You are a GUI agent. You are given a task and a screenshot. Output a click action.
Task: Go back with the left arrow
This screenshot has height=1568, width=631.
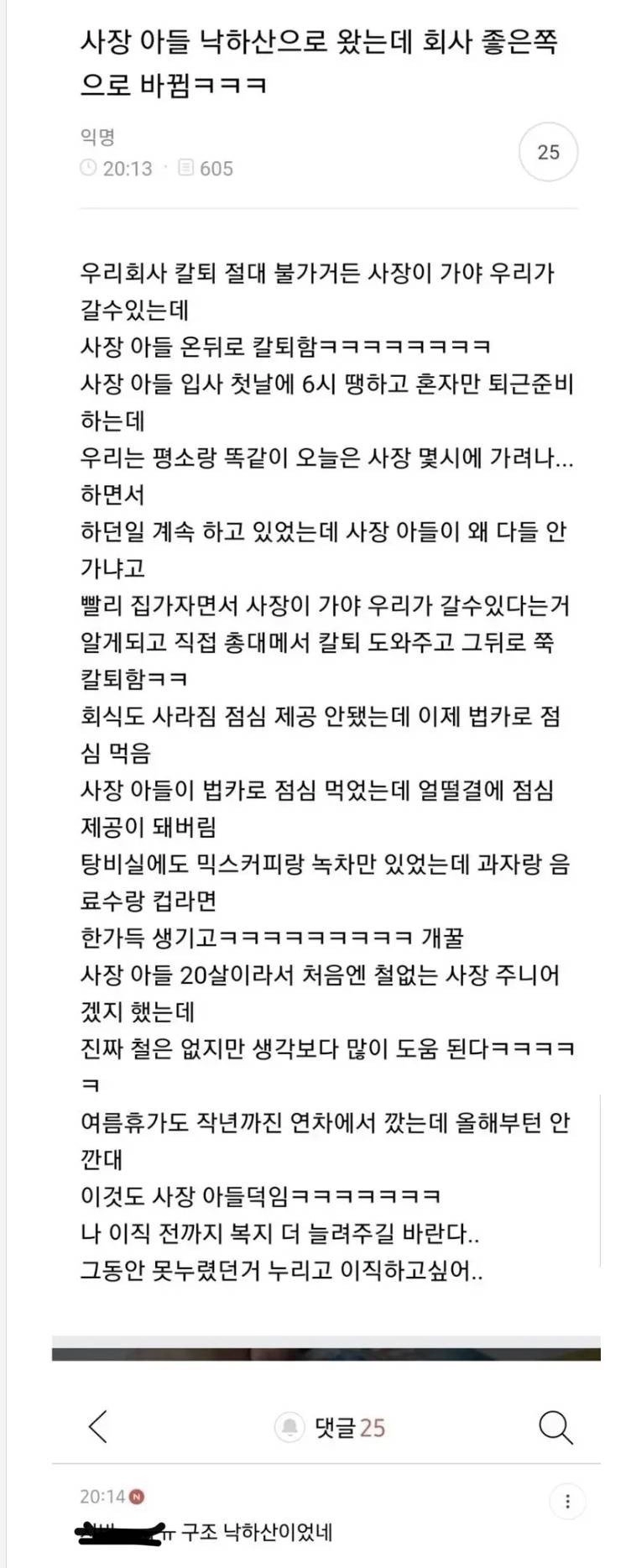(98, 1426)
